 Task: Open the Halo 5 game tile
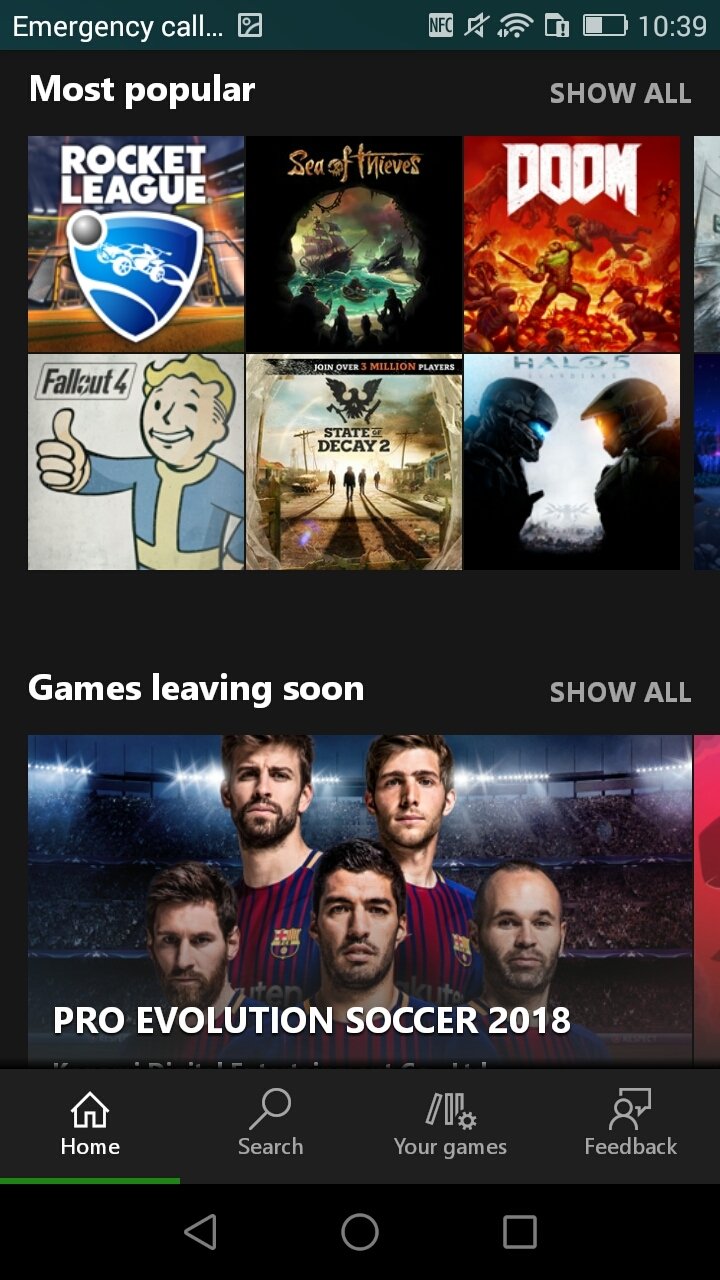point(572,462)
